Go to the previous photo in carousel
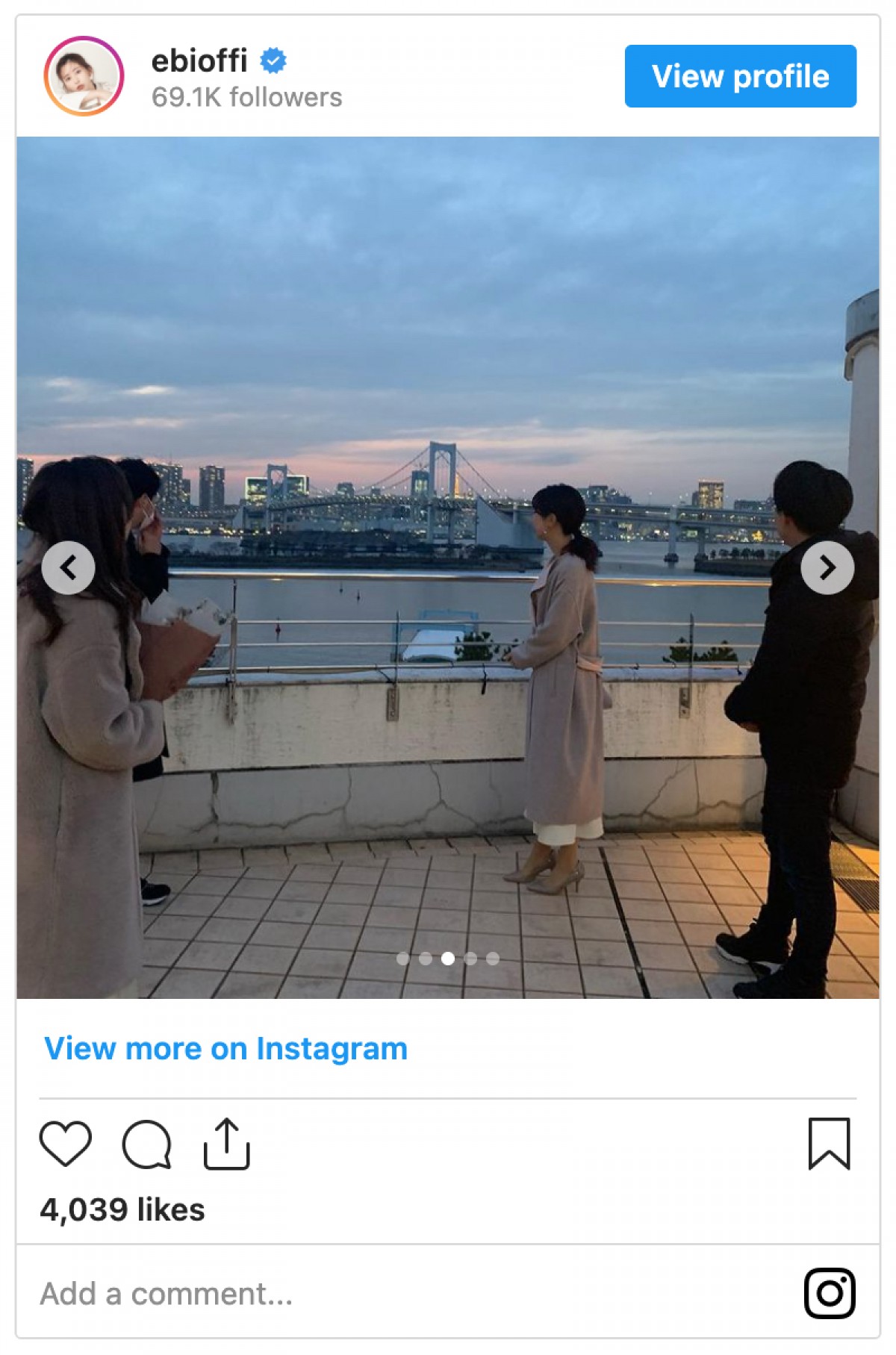 (x=68, y=568)
